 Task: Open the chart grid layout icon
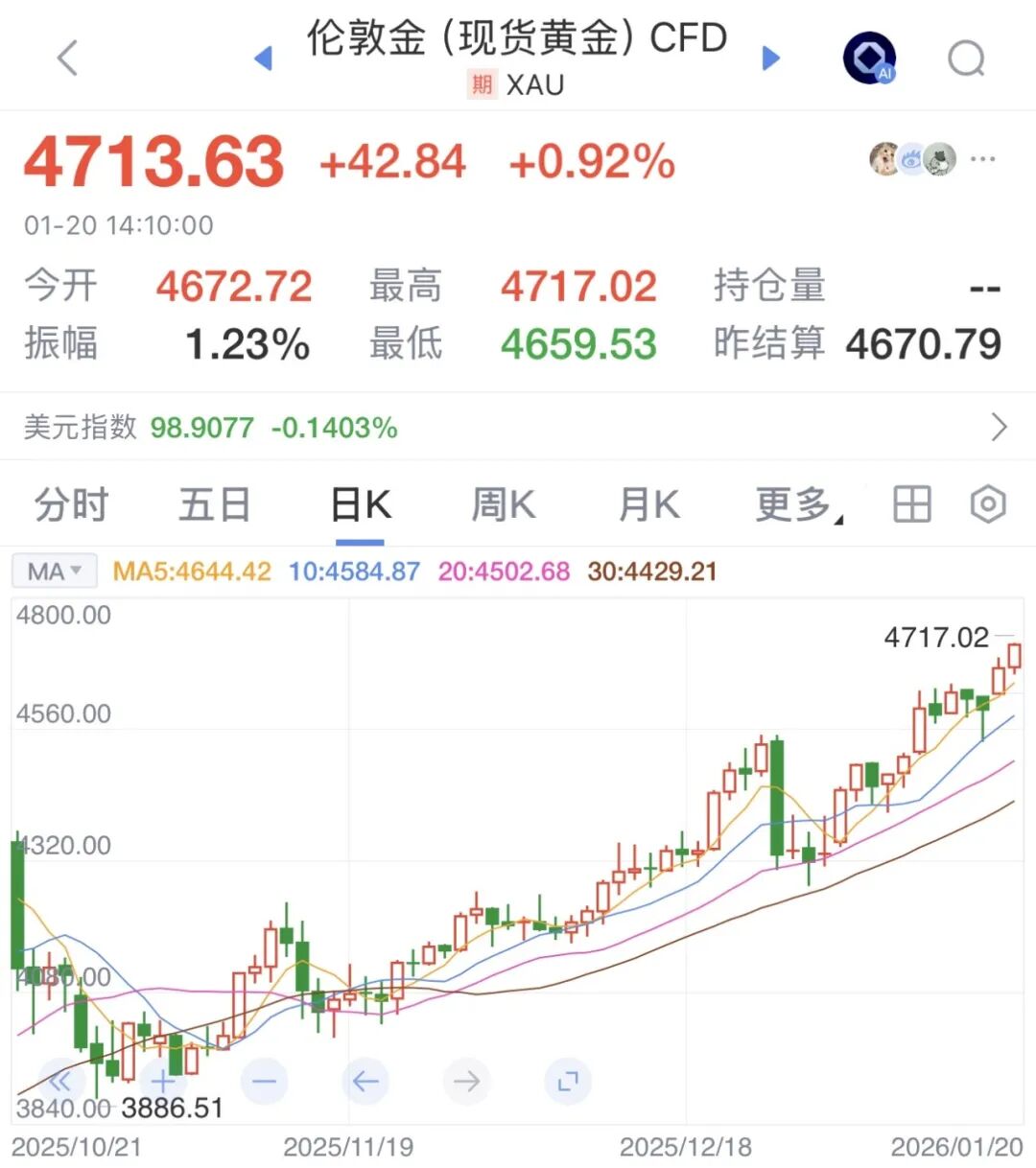coord(911,503)
